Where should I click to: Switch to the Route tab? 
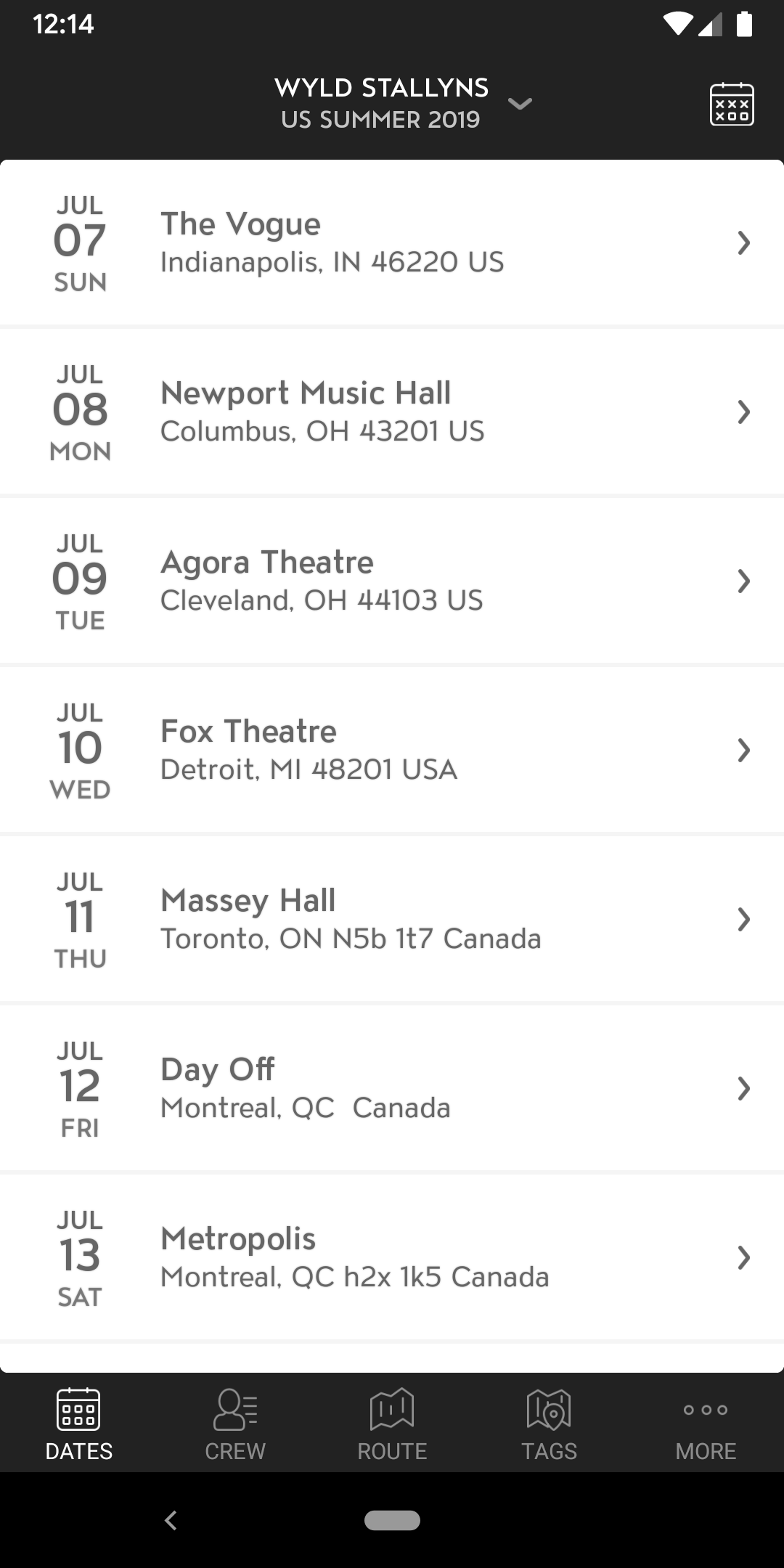[392, 1424]
